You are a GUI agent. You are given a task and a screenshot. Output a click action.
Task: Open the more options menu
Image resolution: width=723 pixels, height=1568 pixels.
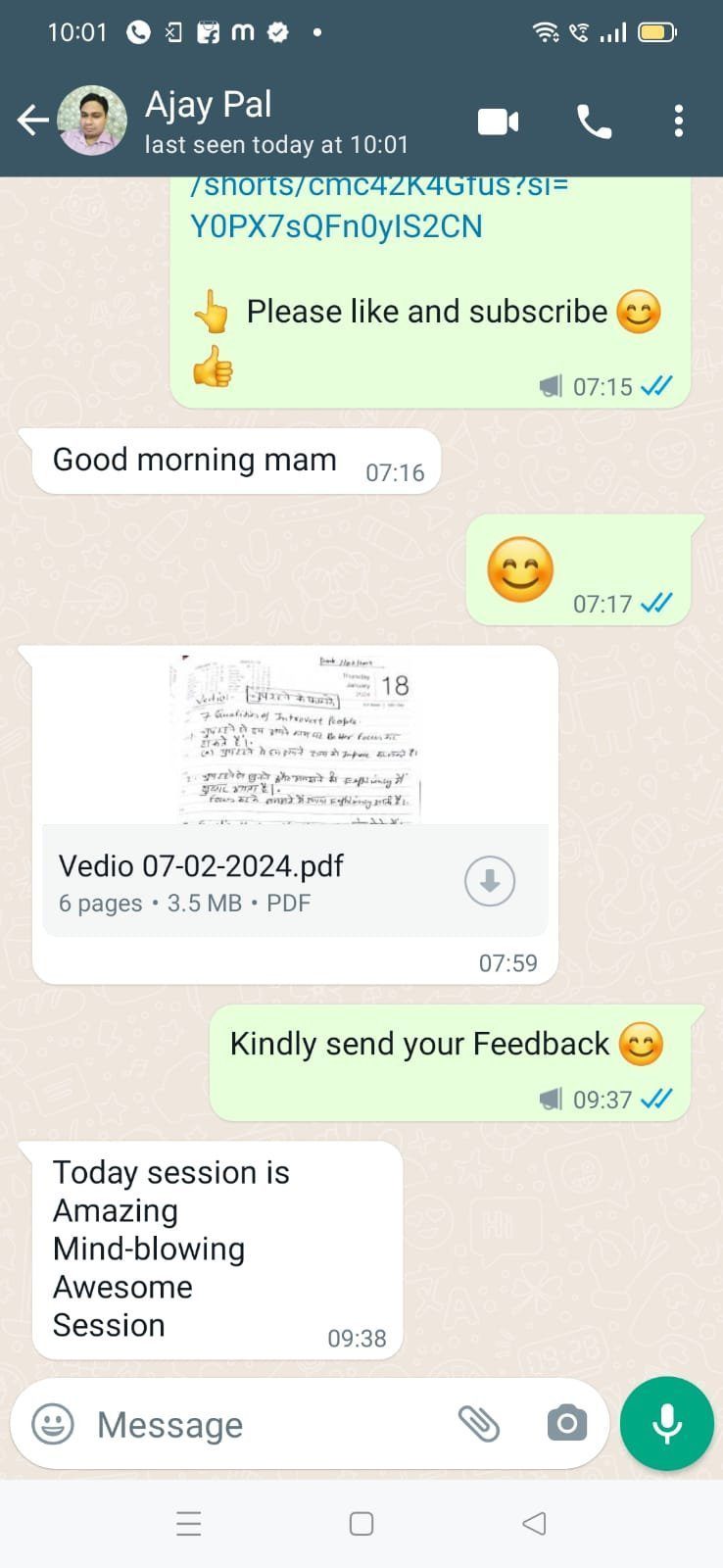click(678, 122)
